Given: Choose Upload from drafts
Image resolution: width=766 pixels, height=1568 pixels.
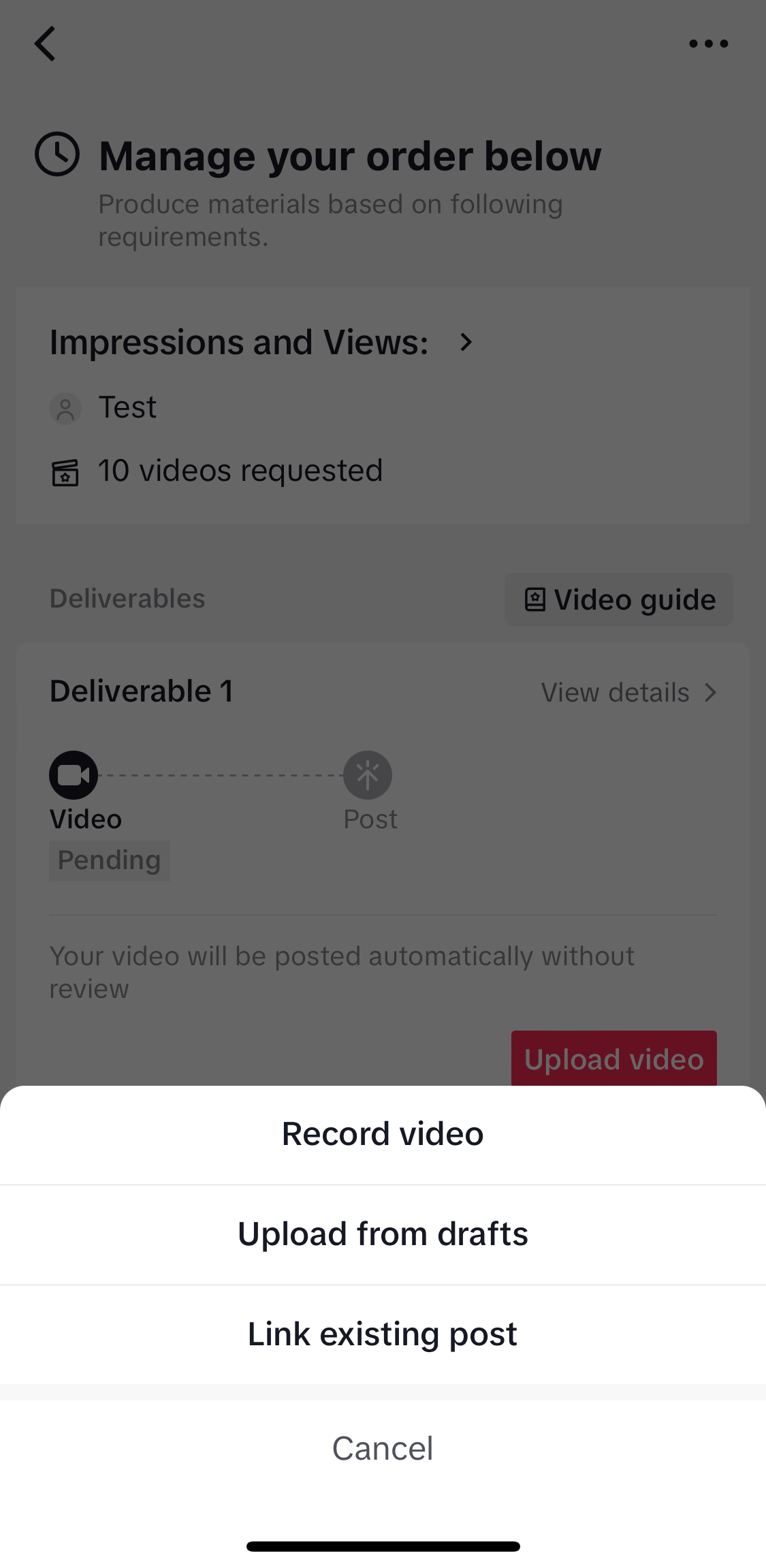Looking at the screenshot, I should [383, 1234].
